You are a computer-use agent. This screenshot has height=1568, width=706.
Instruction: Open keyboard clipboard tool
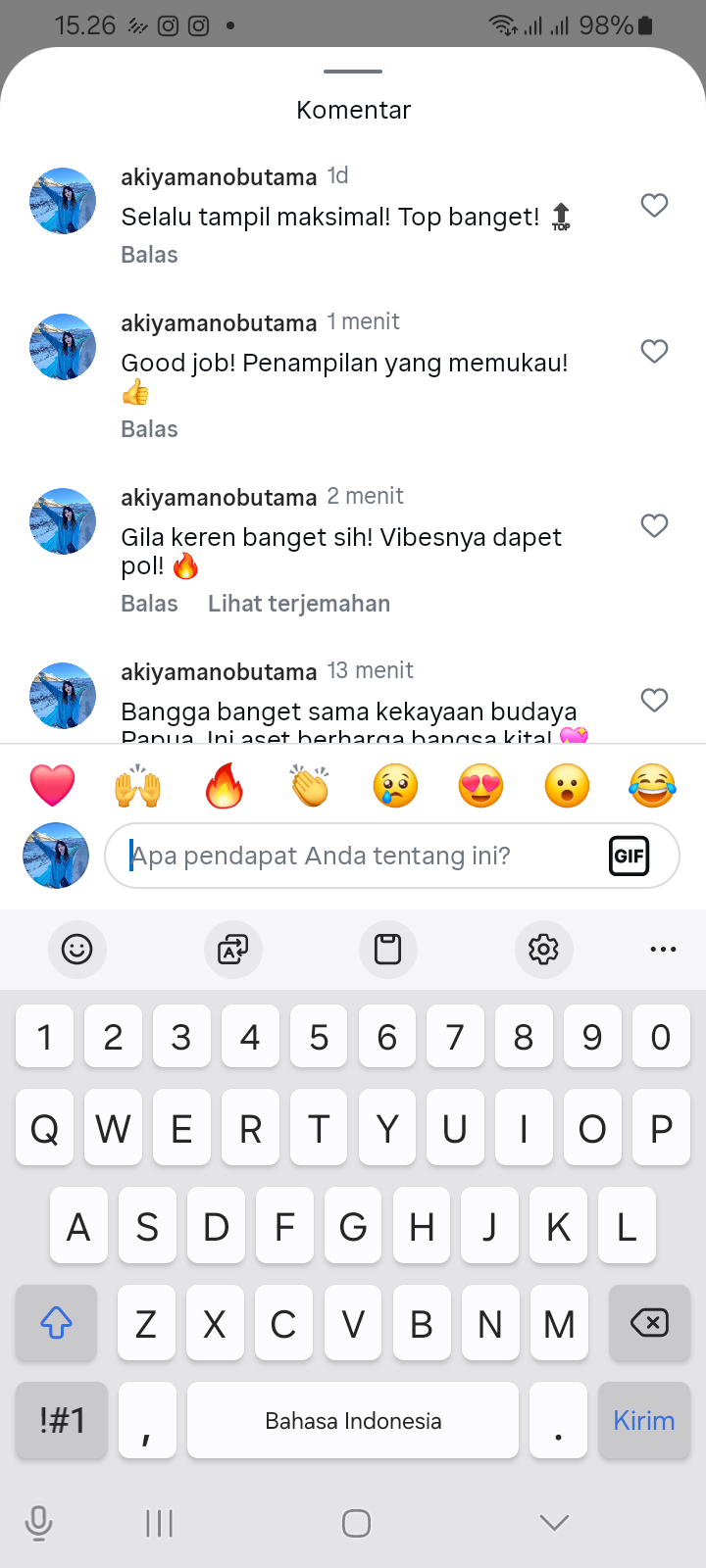[388, 949]
